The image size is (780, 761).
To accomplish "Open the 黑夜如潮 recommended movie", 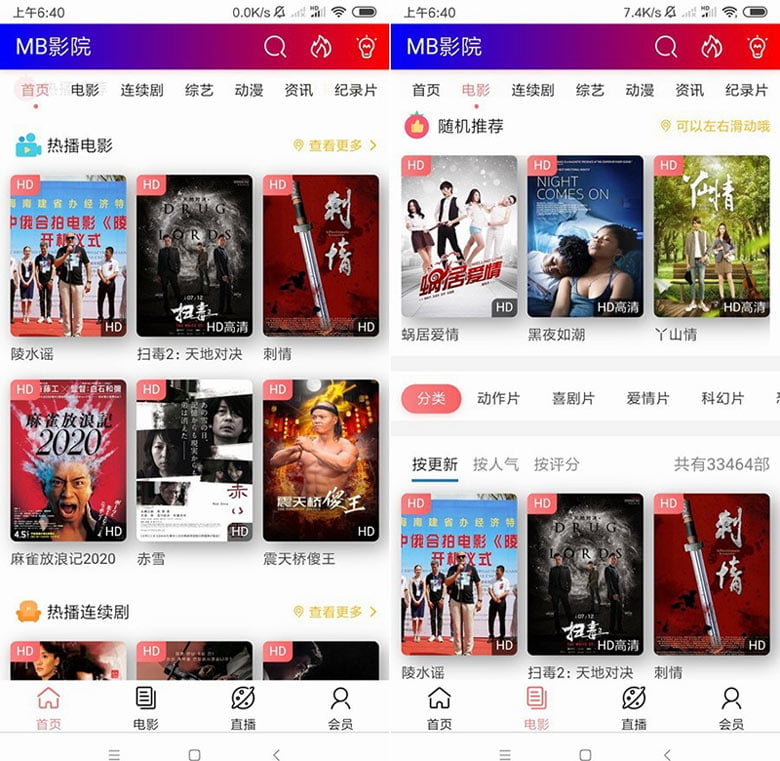I will point(585,236).
